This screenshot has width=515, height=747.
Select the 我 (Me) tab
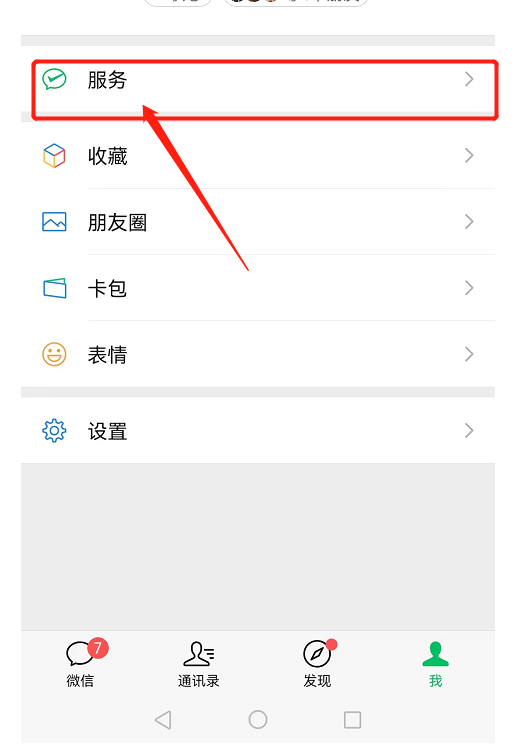click(x=435, y=663)
